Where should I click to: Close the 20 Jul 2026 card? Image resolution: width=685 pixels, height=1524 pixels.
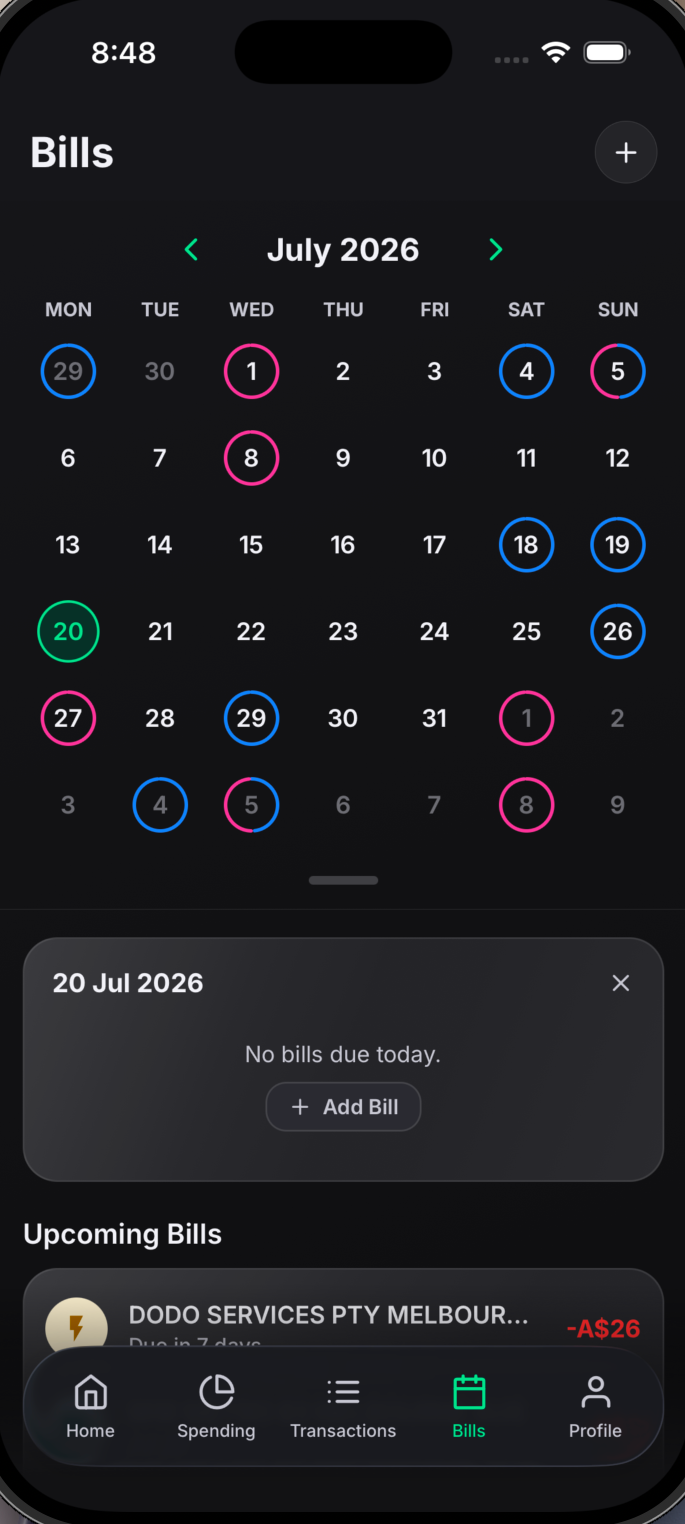[x=621, y=983]
